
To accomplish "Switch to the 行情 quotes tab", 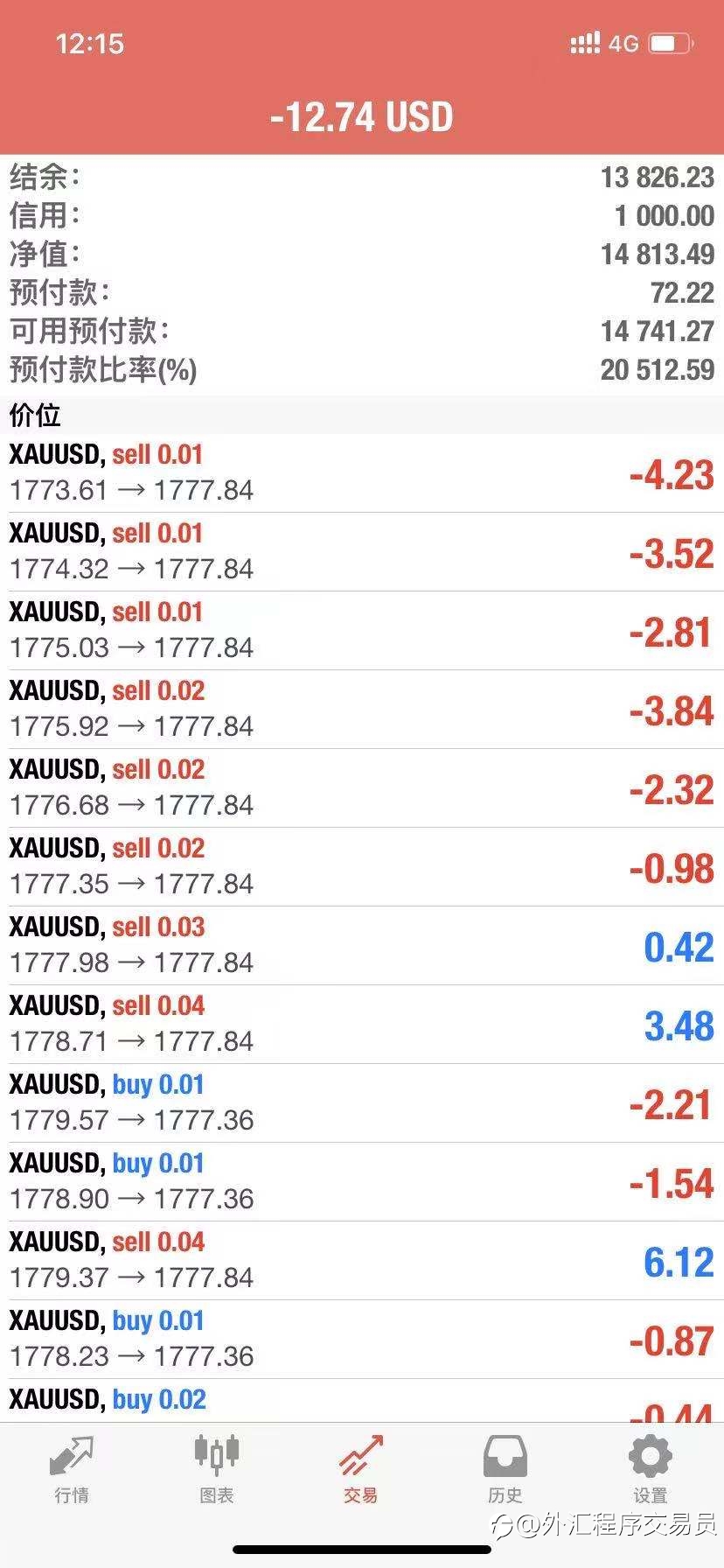I will pyautogui.click(x=72, y=1470).
